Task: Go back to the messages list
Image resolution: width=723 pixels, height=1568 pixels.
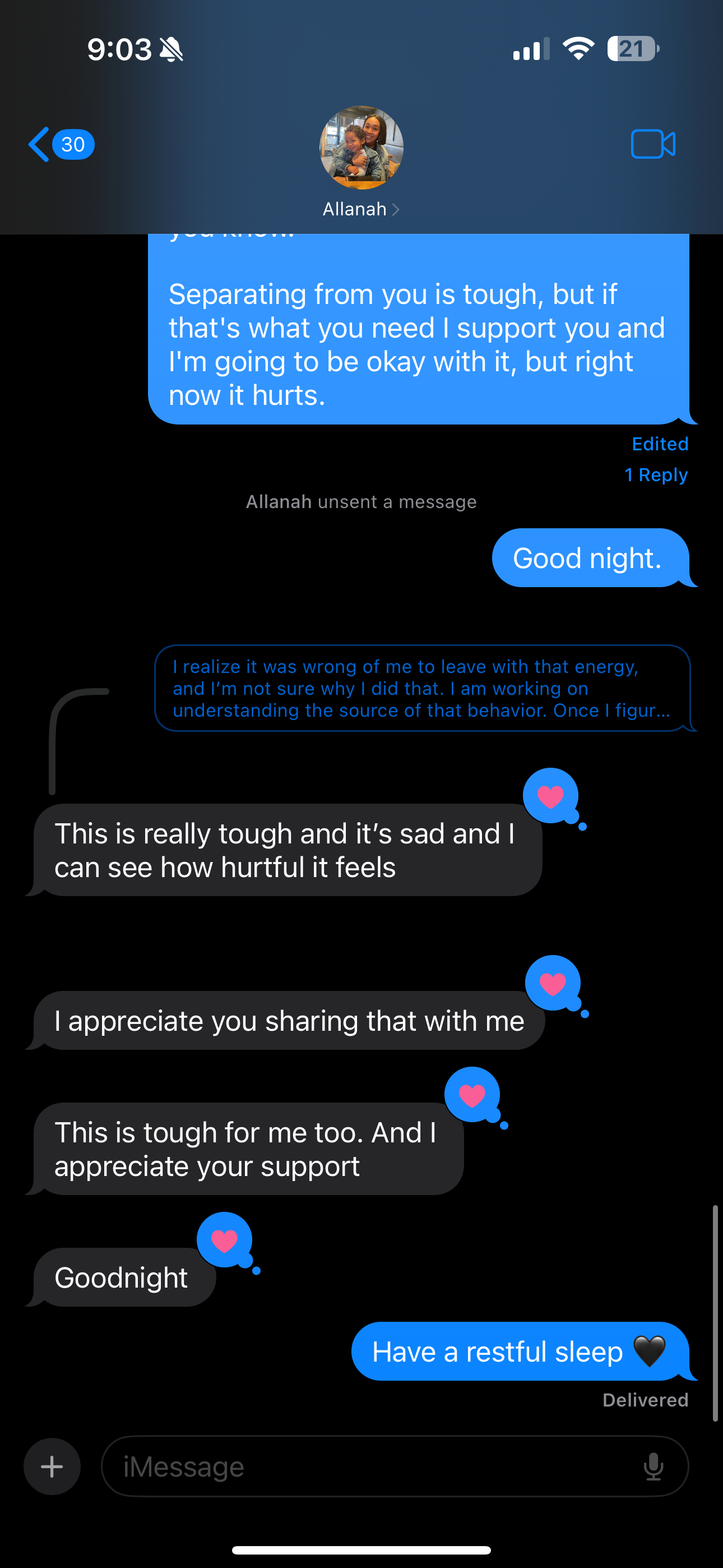Action: click(x=59, y=145)
